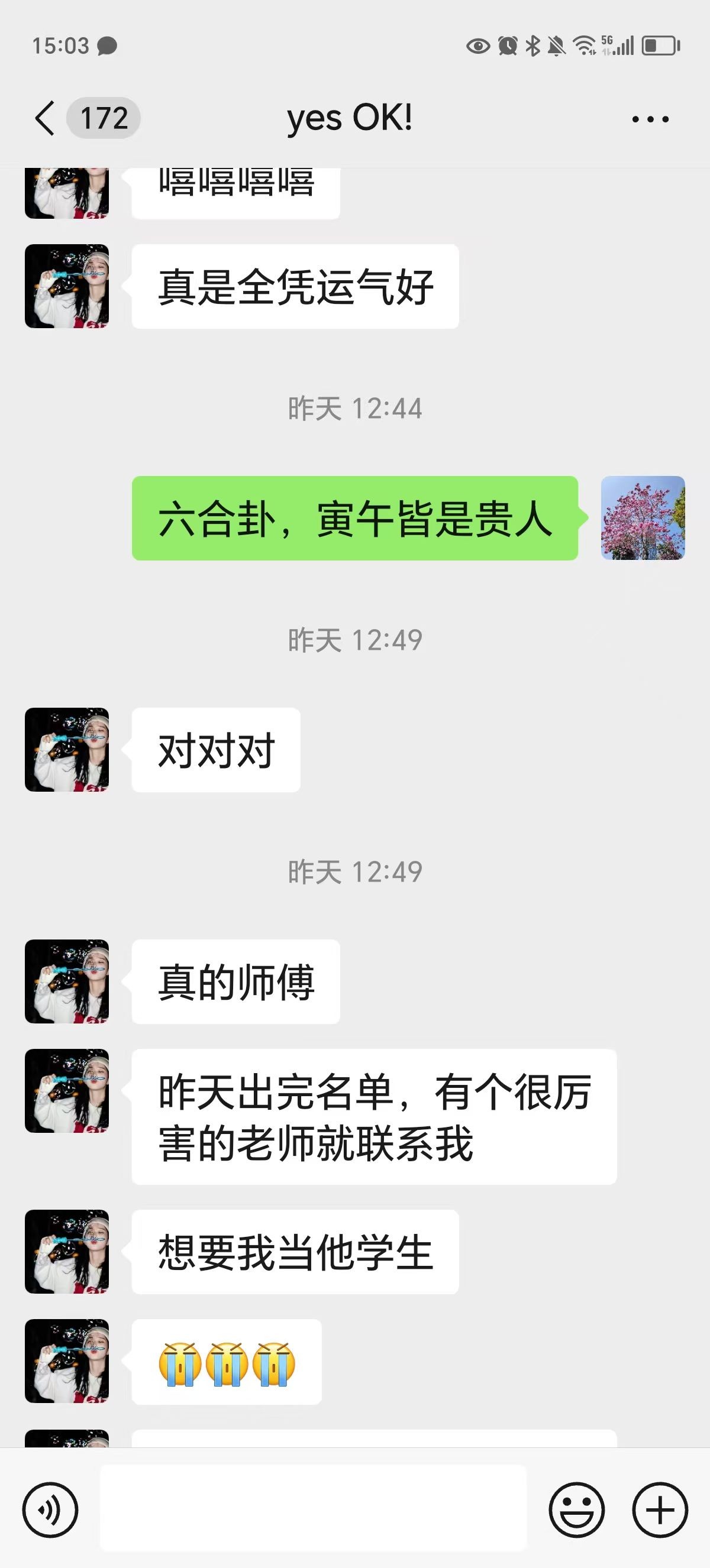Image resolution: width=710 pixels, height=1568 pixels.
Task: Open contact avatar beside 对对对
Action: point(67,749)
